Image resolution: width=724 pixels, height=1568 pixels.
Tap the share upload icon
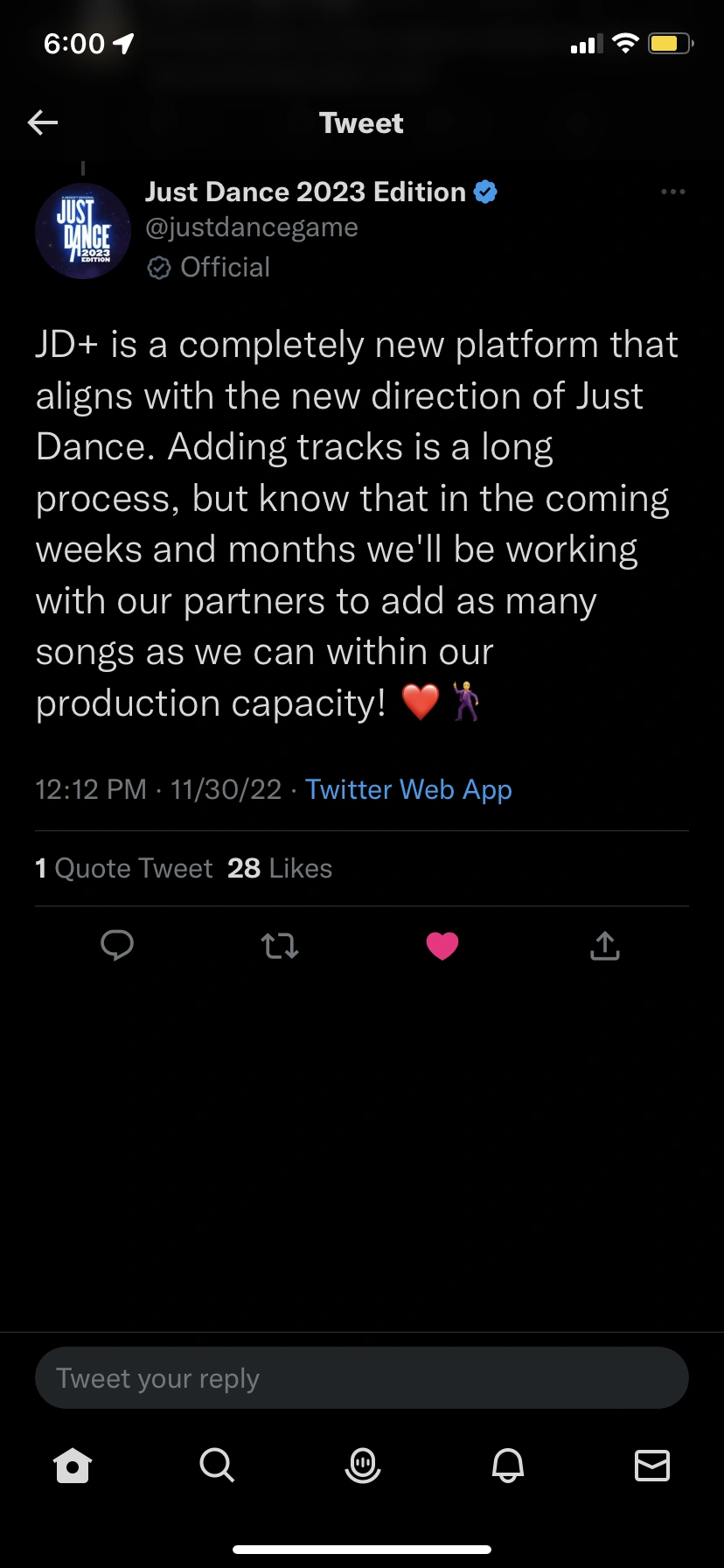click(x=605, y=945)
